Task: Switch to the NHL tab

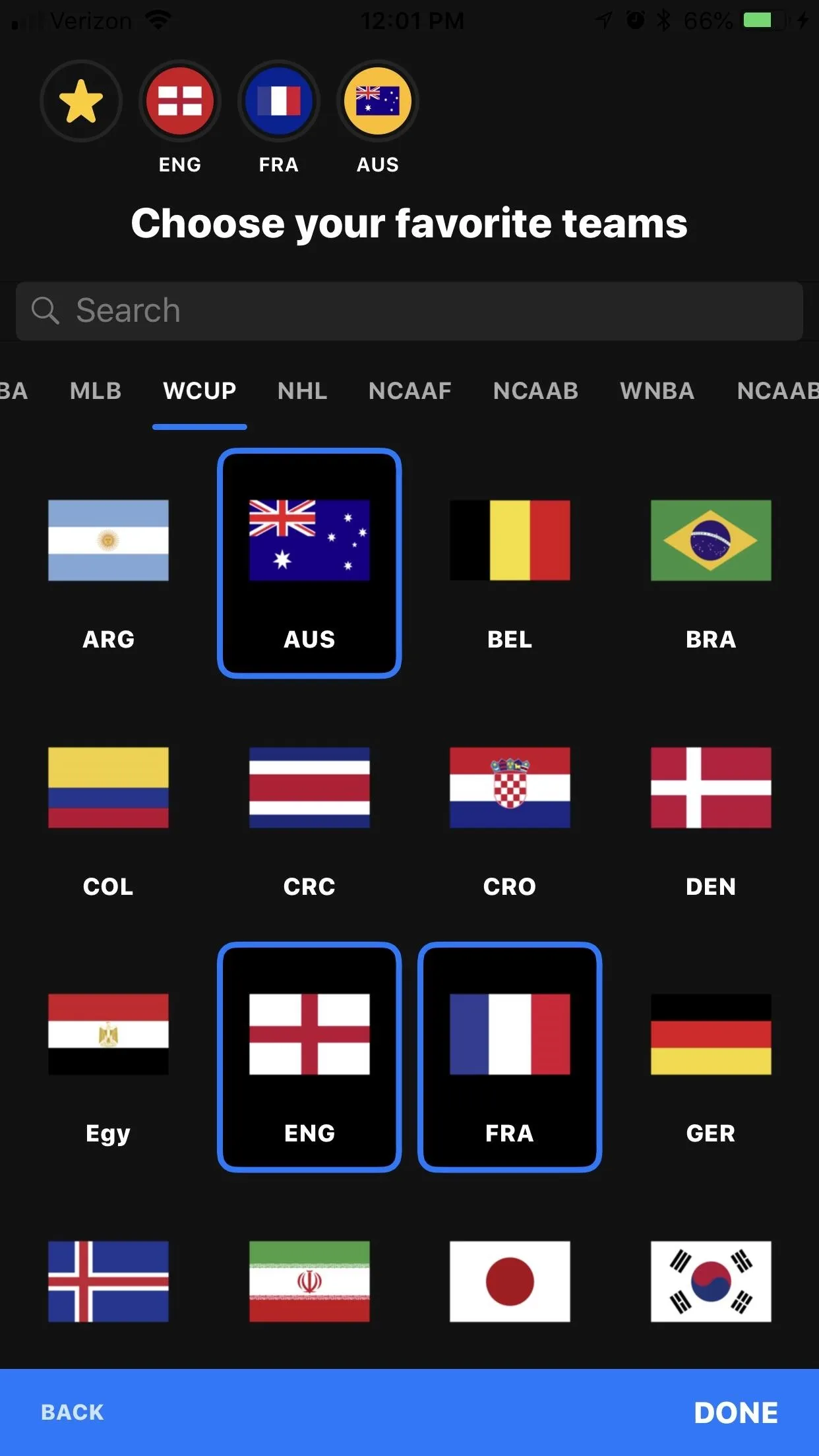Action: point(302,391)
